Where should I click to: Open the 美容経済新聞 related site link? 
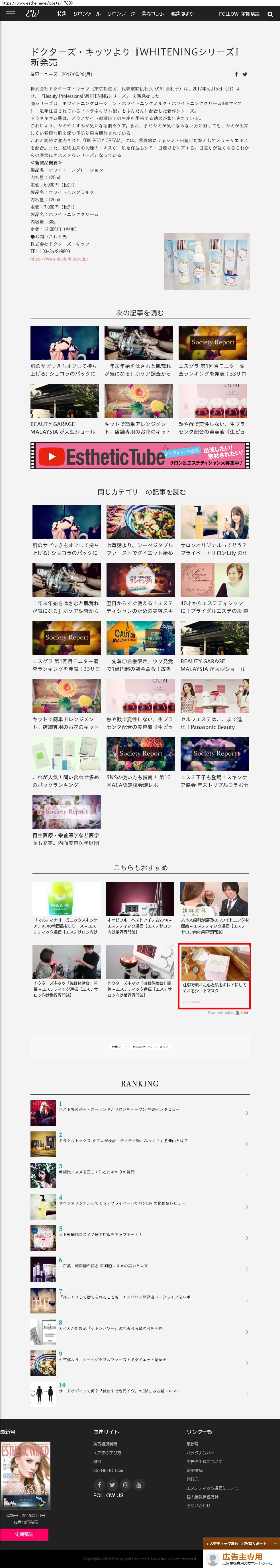click(105, 1443)
